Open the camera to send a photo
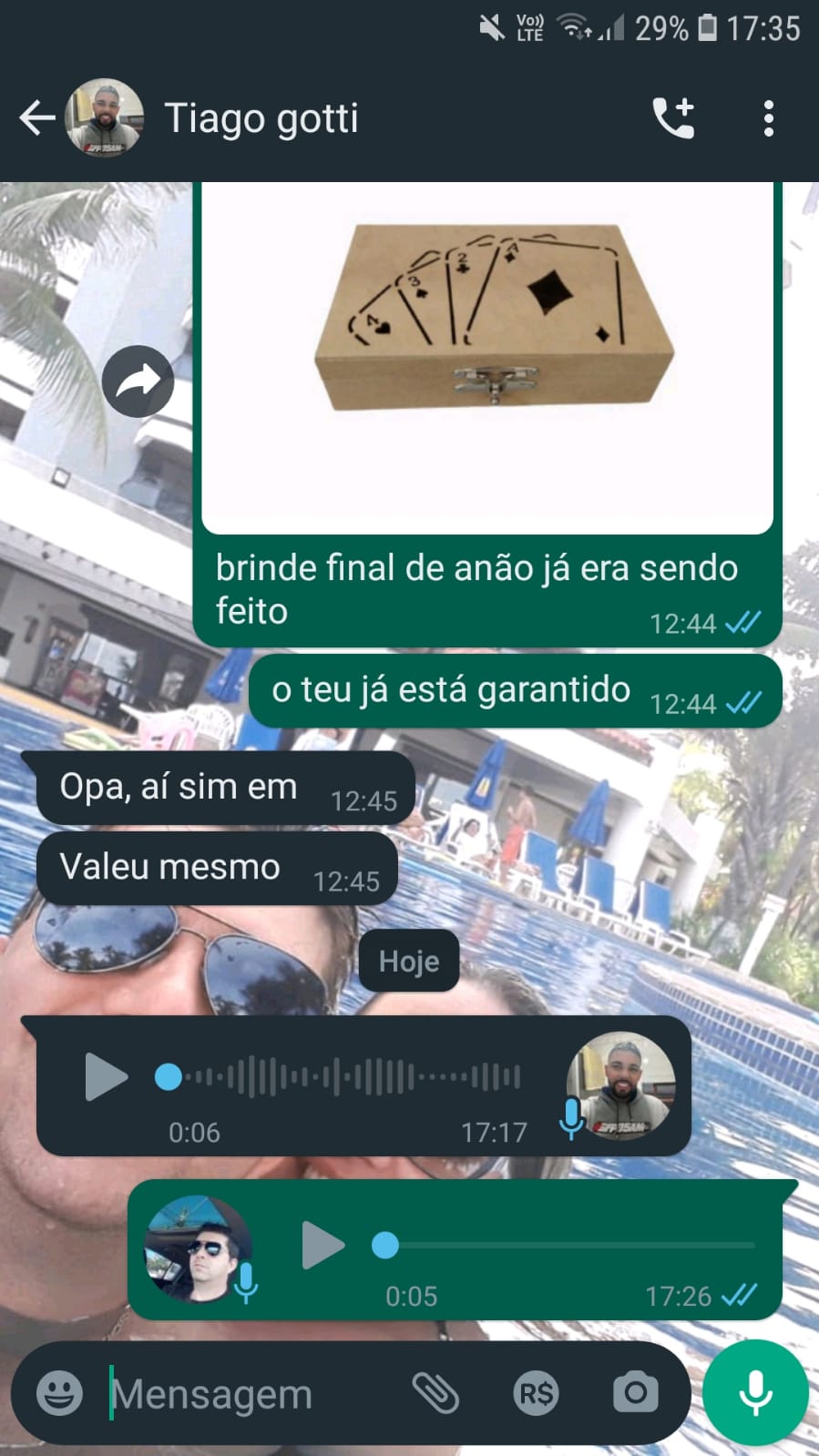 click(x=635, y=1393)
